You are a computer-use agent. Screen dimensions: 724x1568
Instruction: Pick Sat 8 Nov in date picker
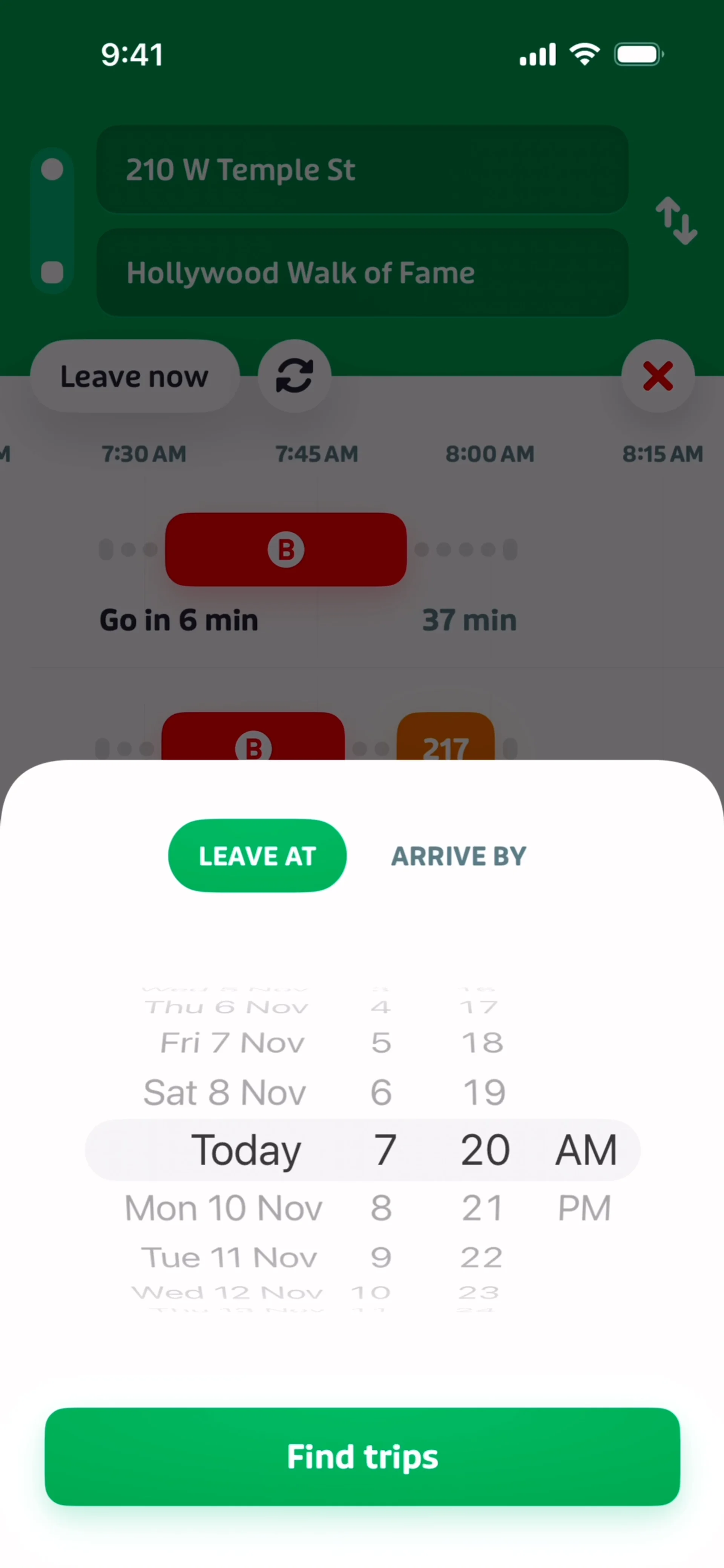pyautogui.click(x=224, y=1093)
